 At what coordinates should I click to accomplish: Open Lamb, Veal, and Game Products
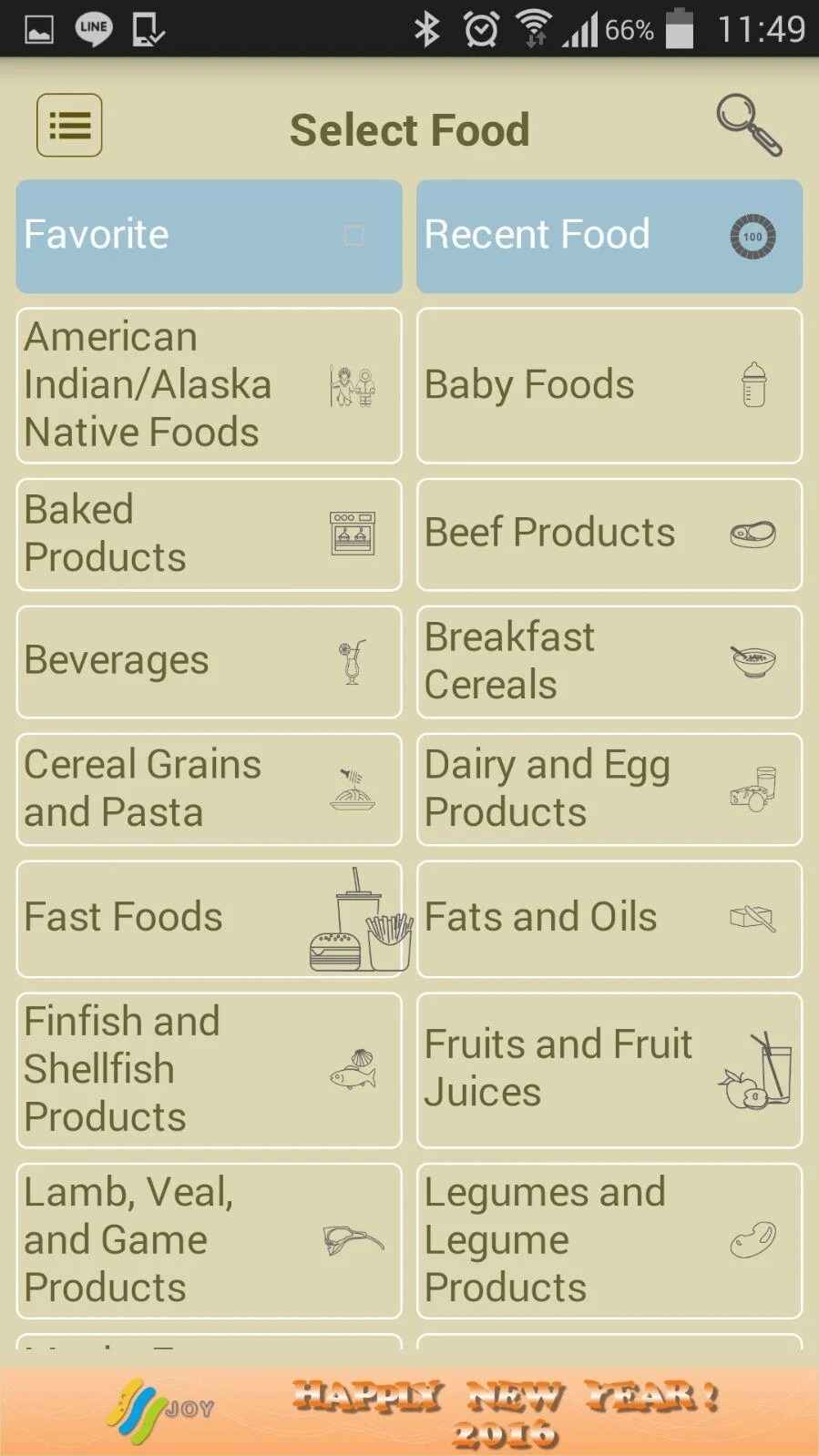tap(209, 1241)
